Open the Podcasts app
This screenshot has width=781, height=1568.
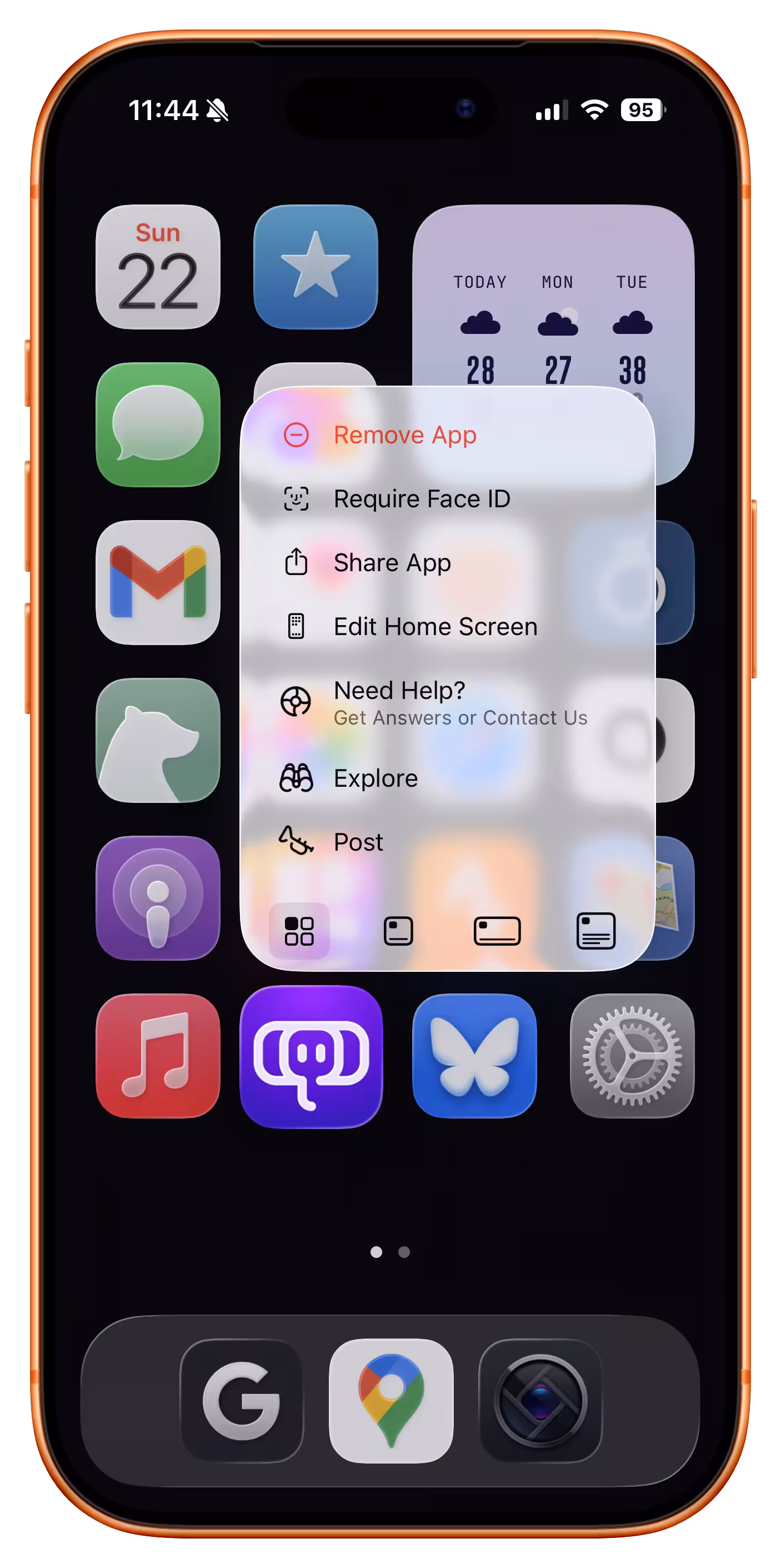(158, 898)
